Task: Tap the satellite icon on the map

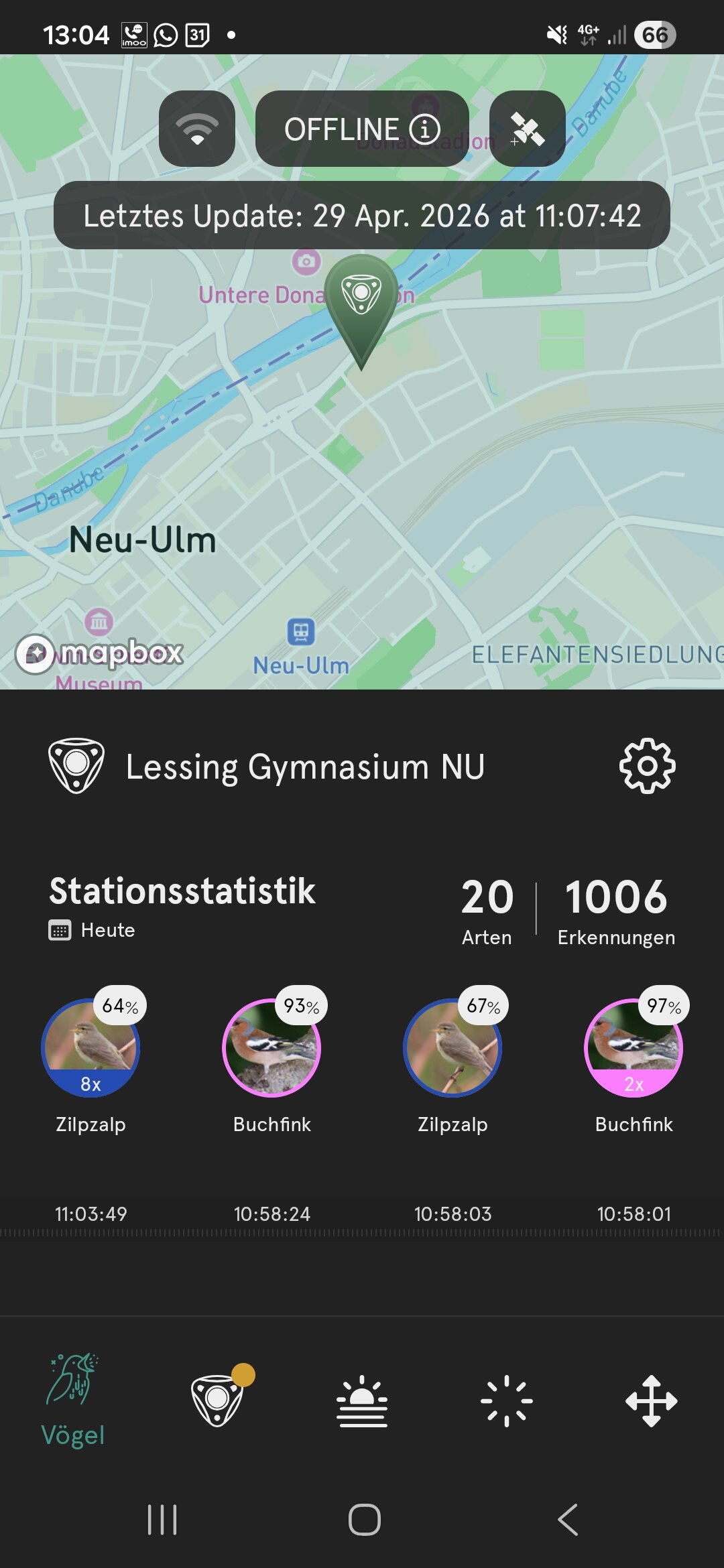Action: coord(528,129)
